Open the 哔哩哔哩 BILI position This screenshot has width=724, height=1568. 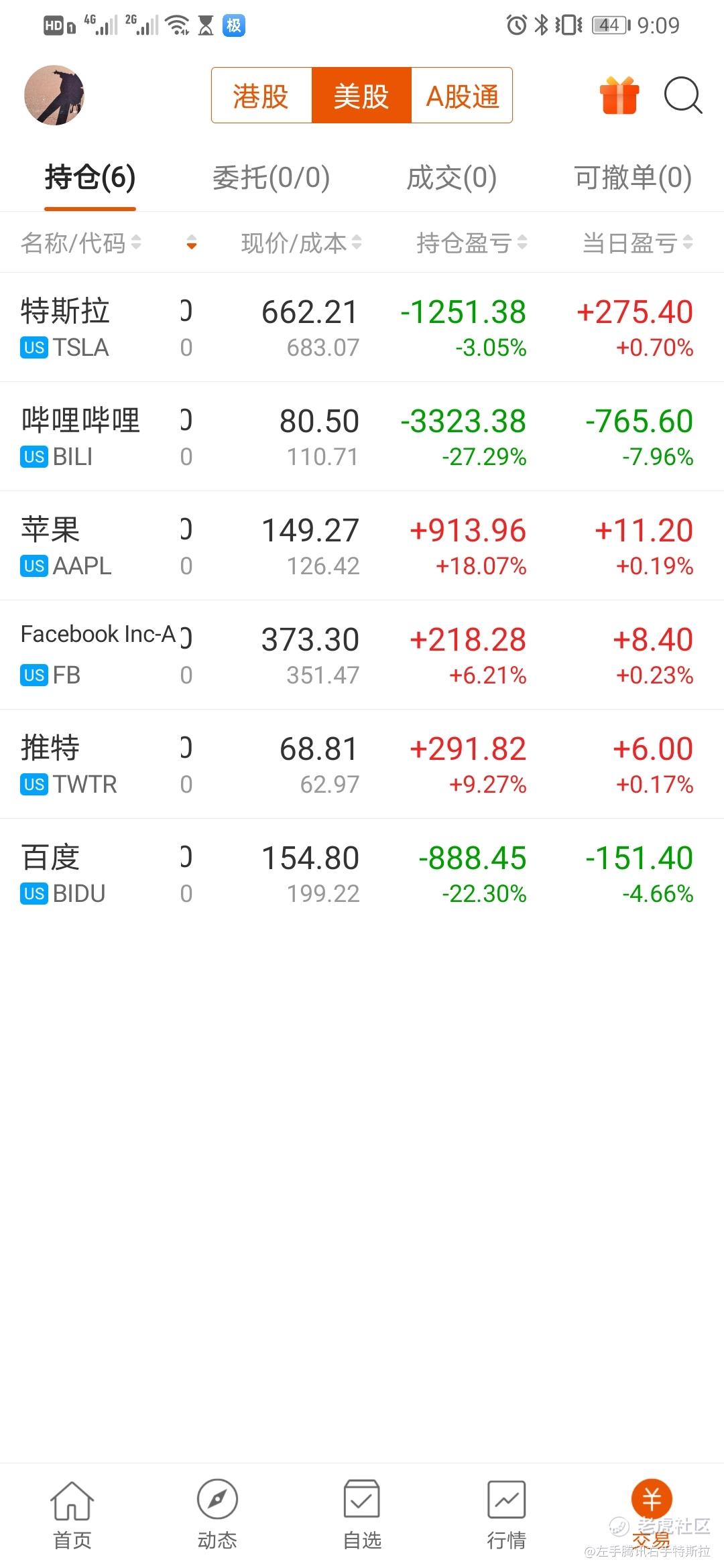tap(362, 437)
